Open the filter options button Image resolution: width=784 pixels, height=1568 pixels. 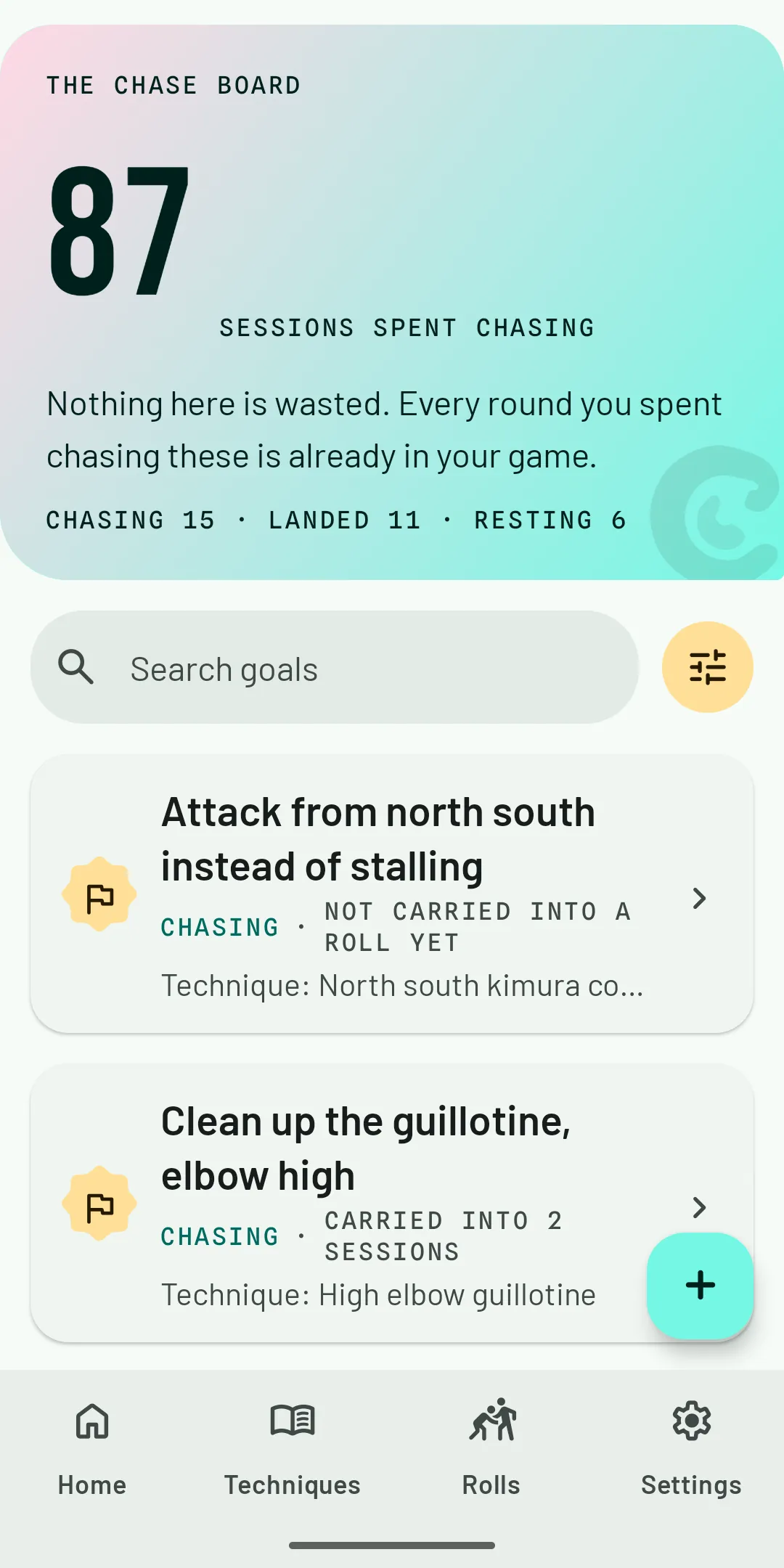point(707,667)
